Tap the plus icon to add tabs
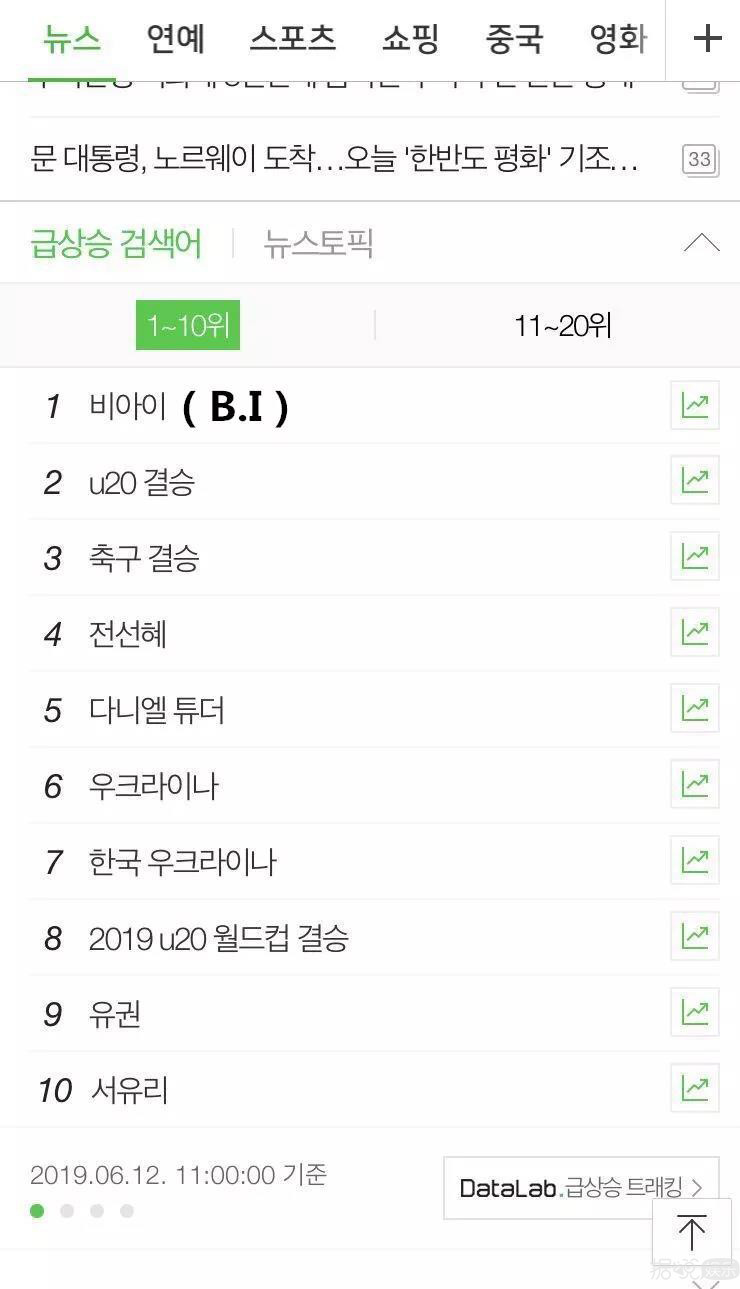Image resolution: width=740 pixels, height=1289 pixels. pyautogui.click(x=707, y=39)
